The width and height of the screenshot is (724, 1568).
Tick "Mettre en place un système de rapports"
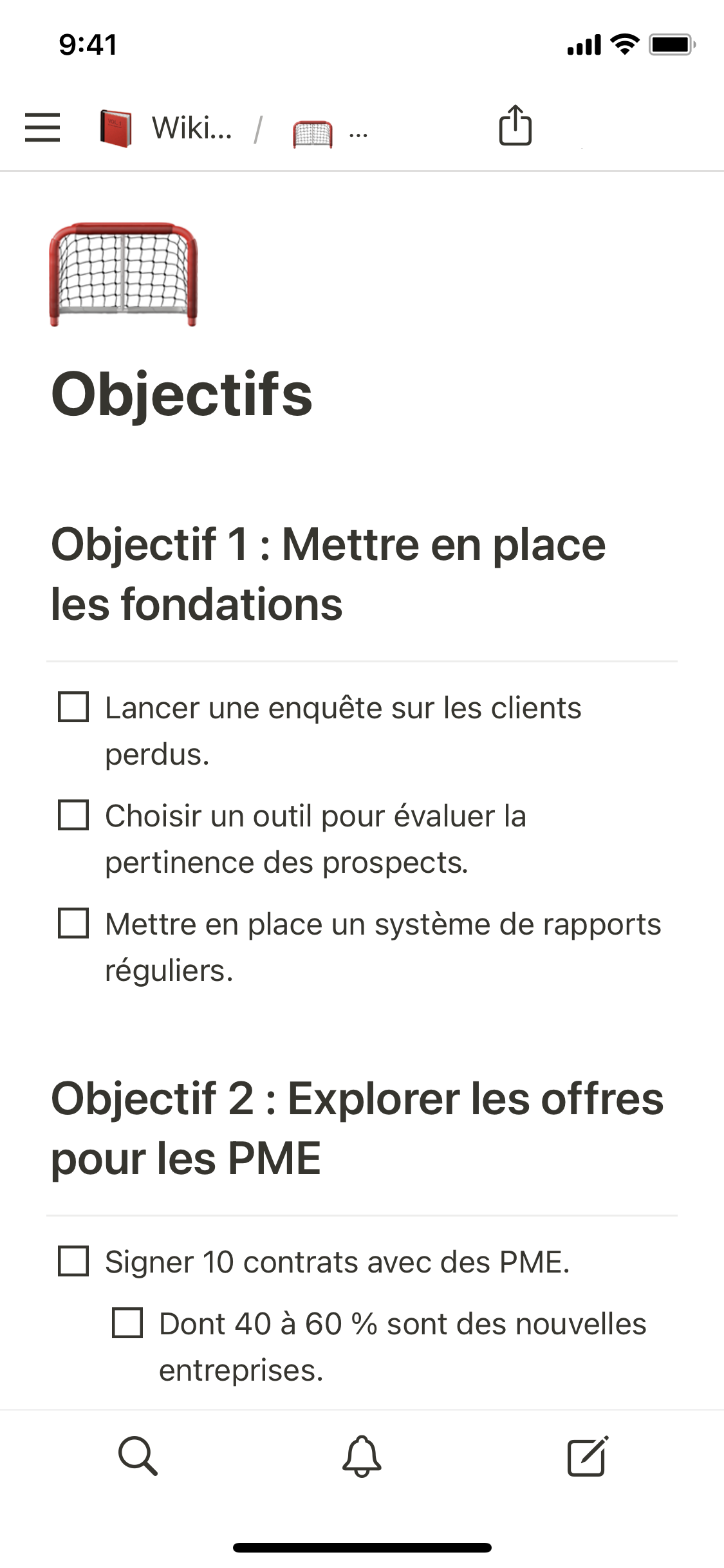coord(73,923)
